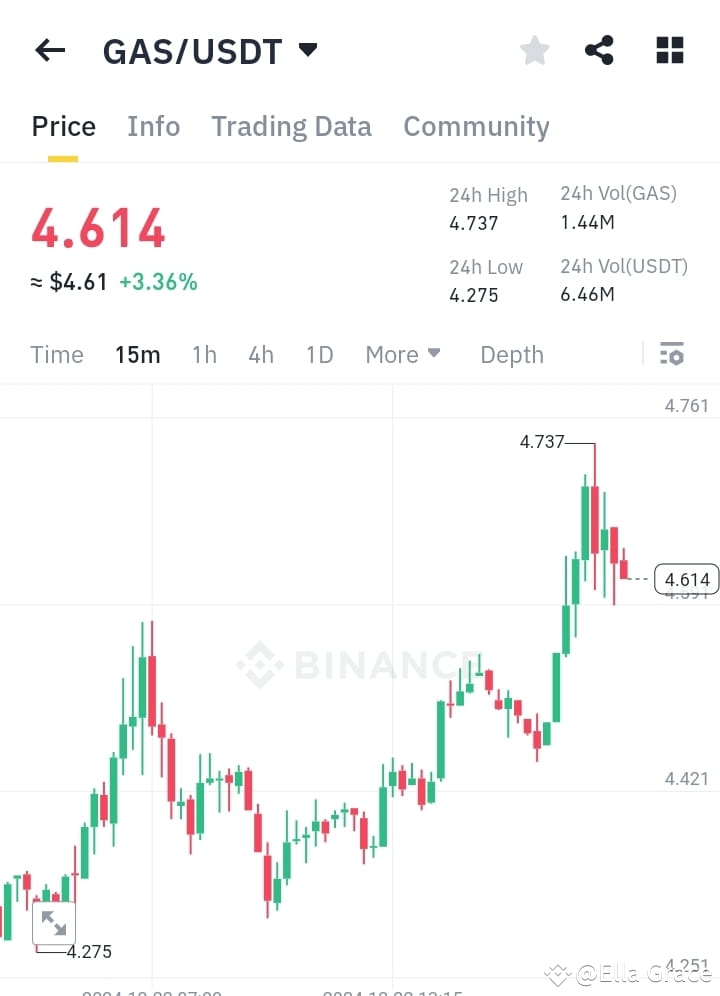Tap the share icon
Image resolution: width=720 pixels, height=996 pixels.
(x=599, y=49)
